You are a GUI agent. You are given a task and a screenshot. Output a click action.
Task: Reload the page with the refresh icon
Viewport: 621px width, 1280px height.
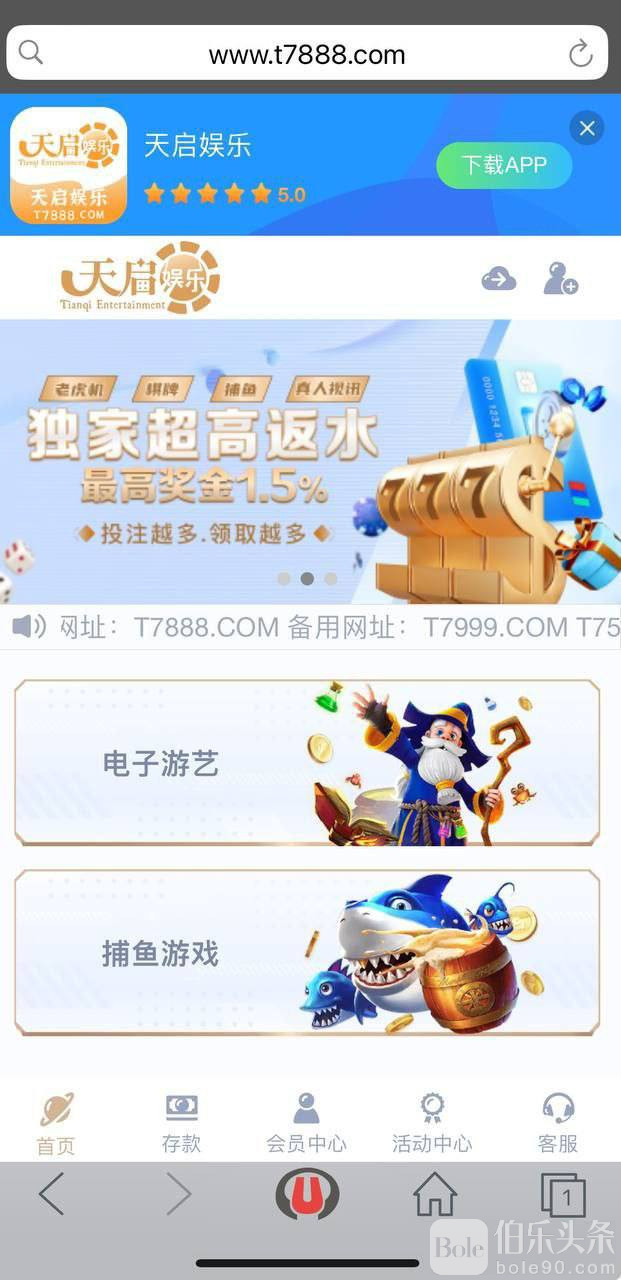580,54
